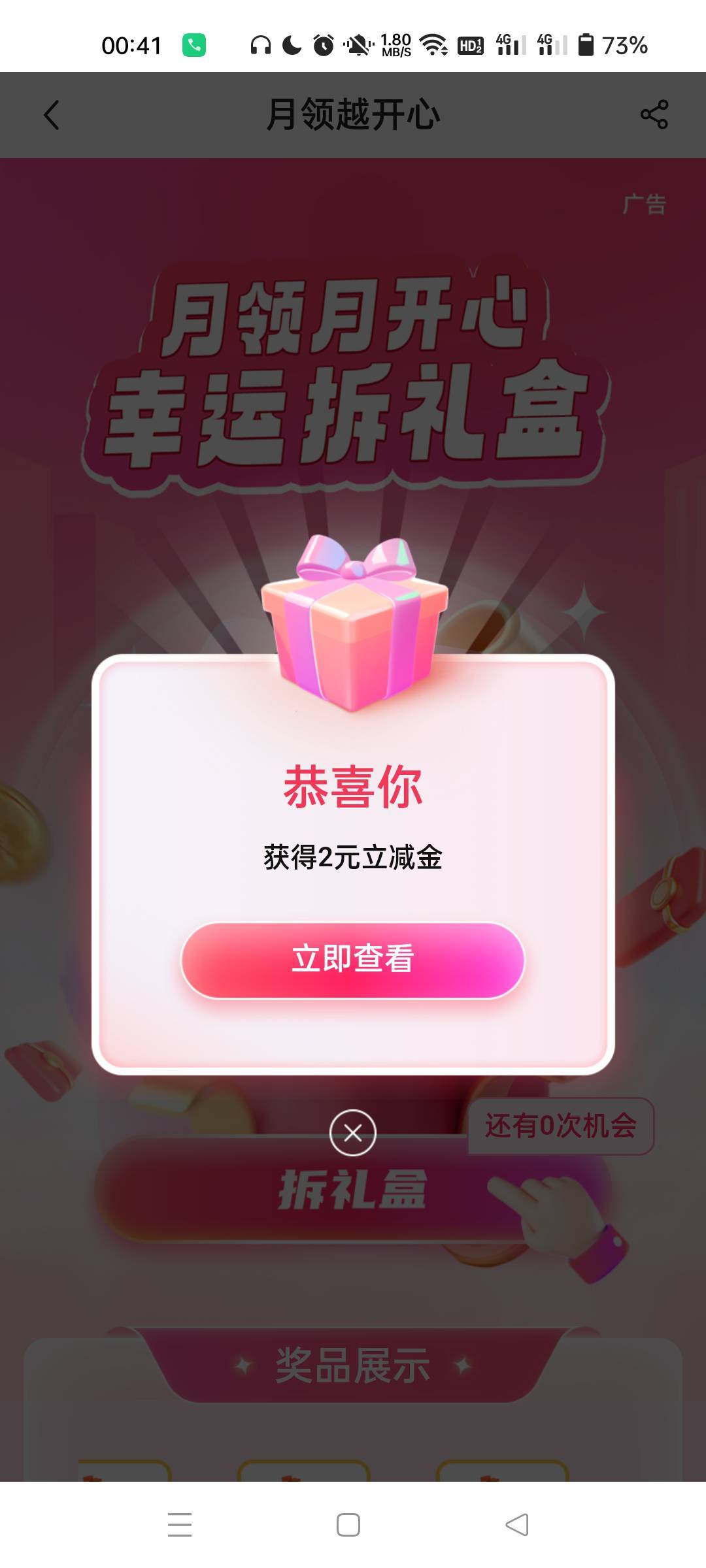Go back using the top-left arrow
The width and height of the screenshot is (706, 1568).
(x=52, y=115)
